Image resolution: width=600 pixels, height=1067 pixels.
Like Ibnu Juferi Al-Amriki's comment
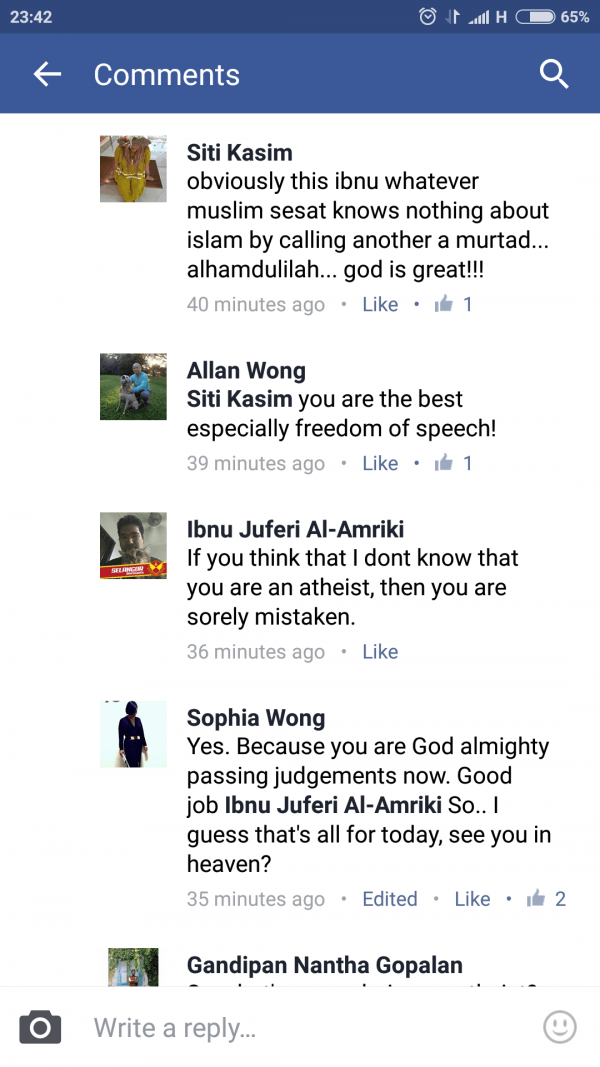click(380, 652)
